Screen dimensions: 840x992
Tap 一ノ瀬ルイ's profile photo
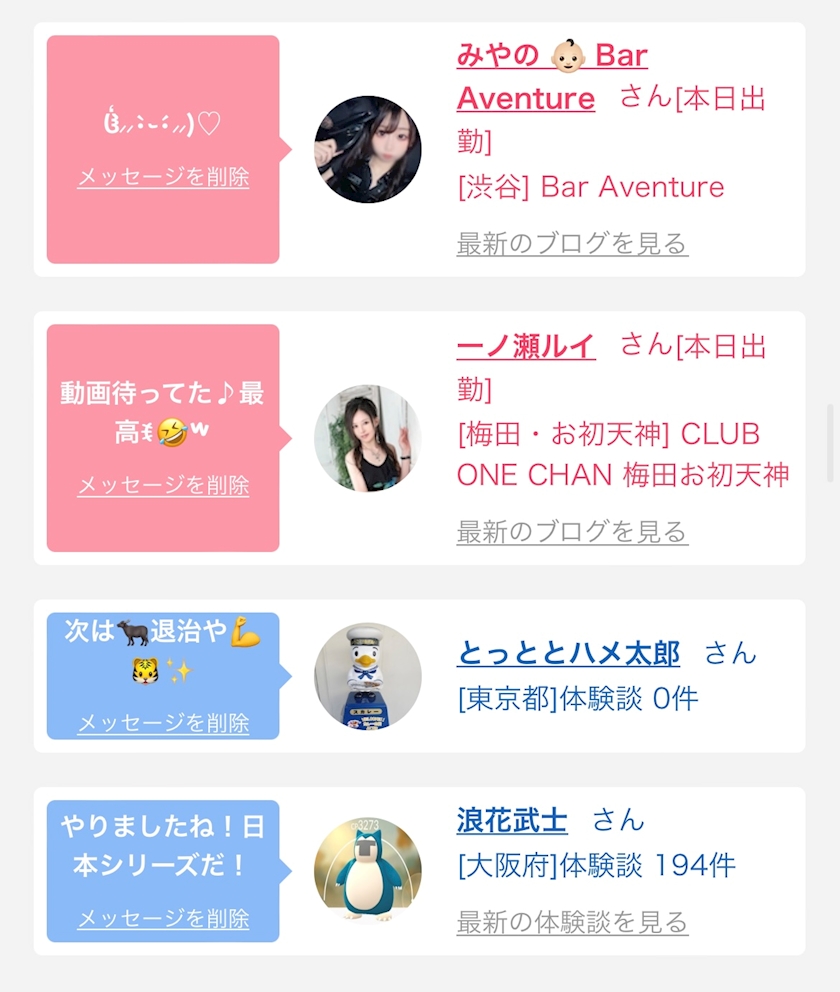point(368,438)
